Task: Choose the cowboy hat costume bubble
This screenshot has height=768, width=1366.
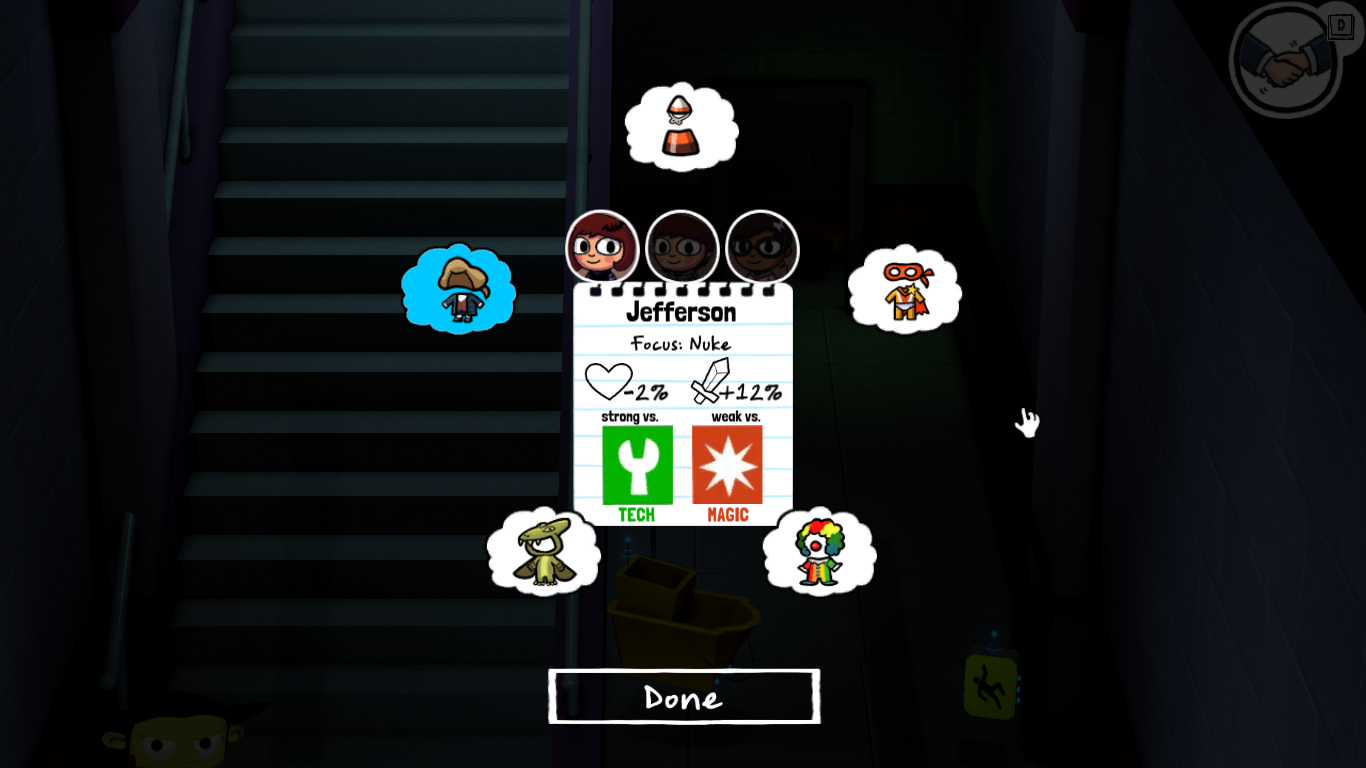Action: coord(459,289)
